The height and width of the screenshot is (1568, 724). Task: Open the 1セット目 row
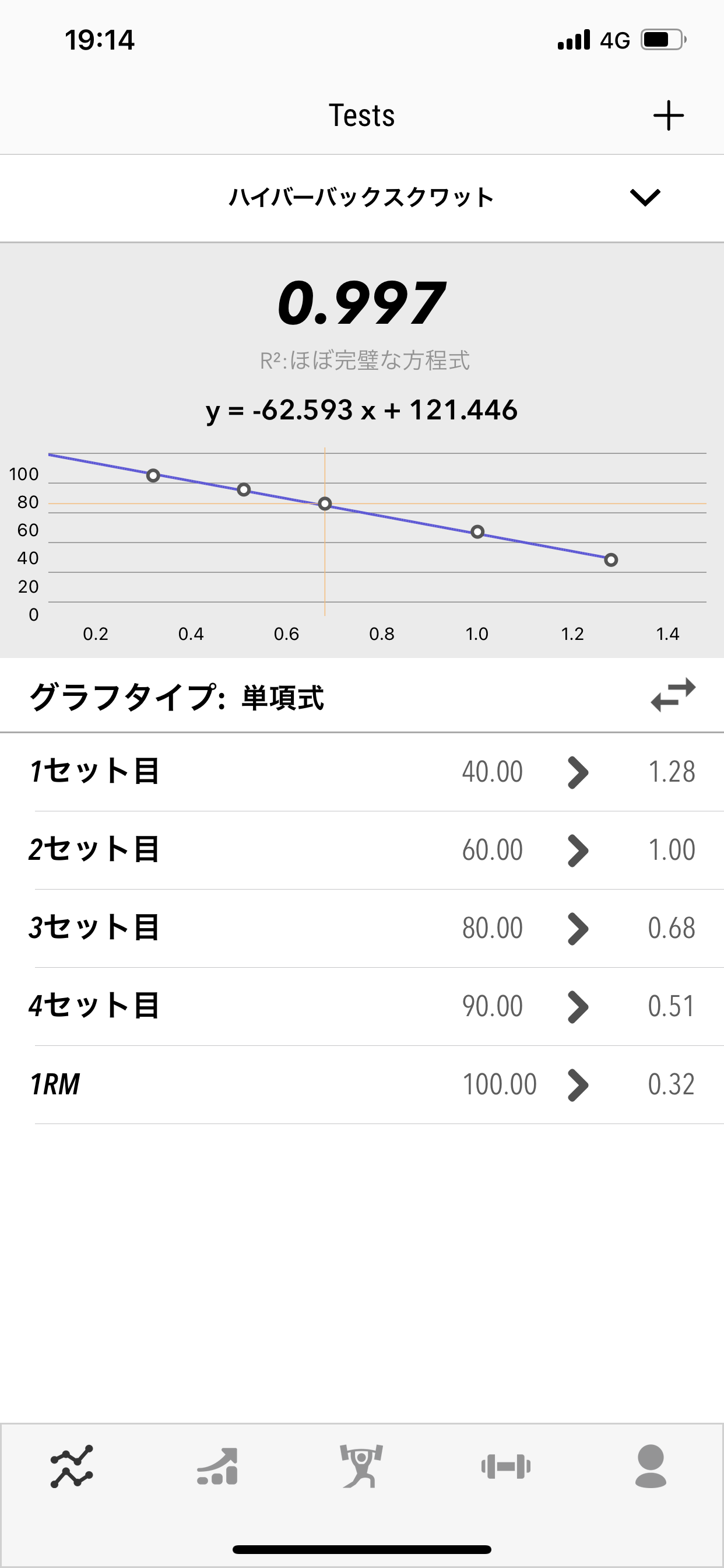click(x=362, y=772)
